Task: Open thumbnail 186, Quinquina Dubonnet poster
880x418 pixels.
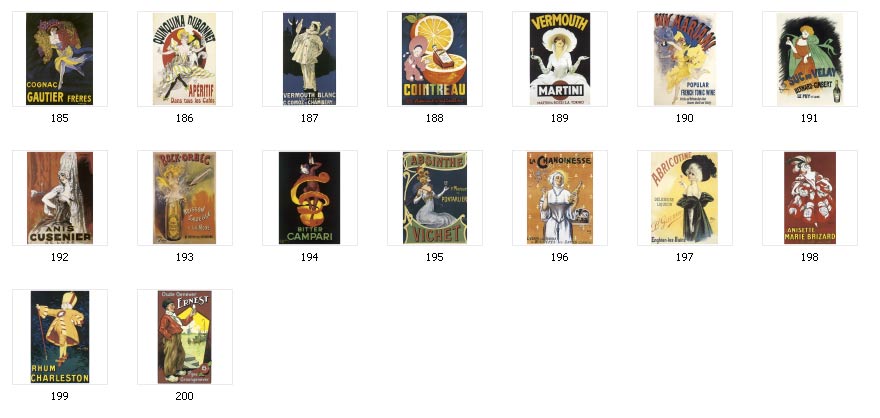Action: point(184,59)
